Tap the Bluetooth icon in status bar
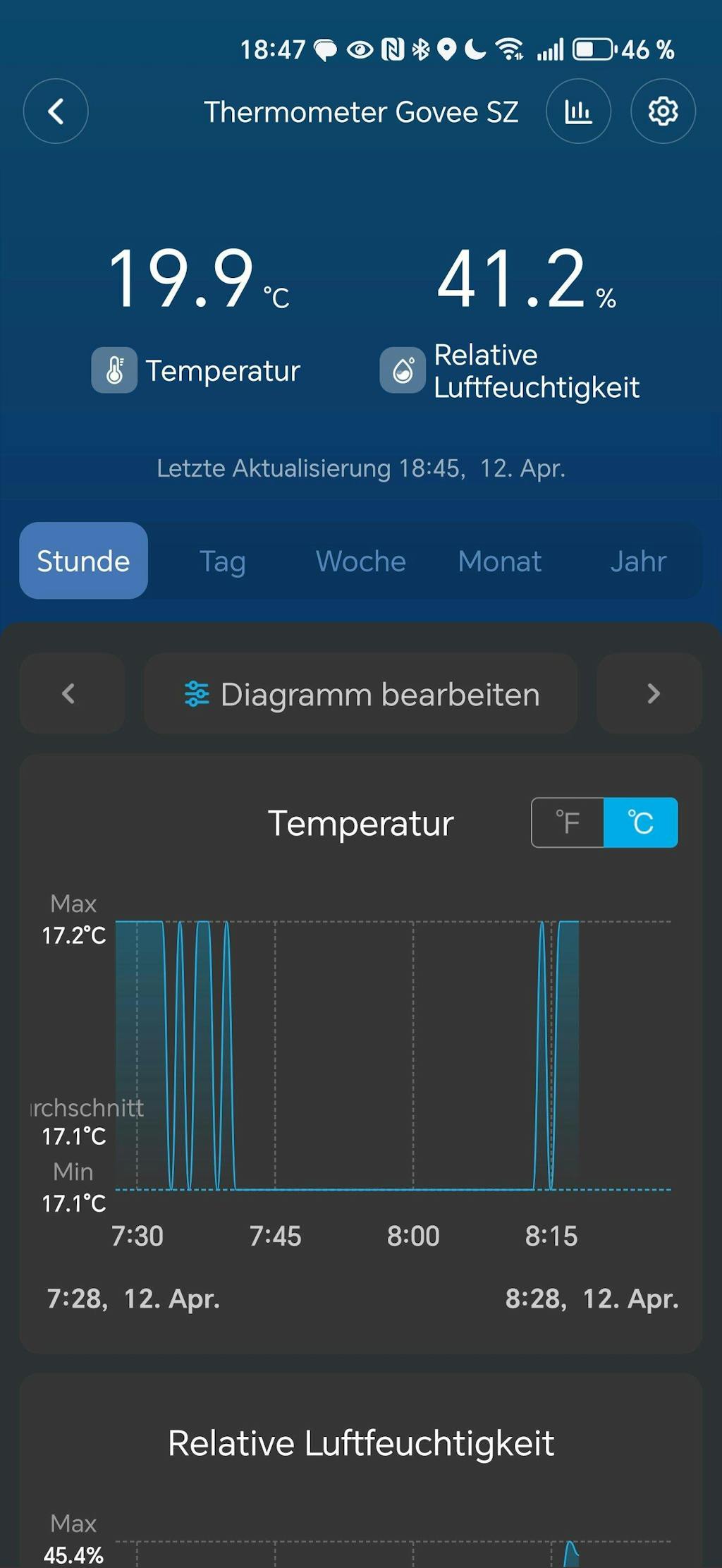The width and height of the screenshot is (722, 1568). pyautogui.click(x=421, y=48)
